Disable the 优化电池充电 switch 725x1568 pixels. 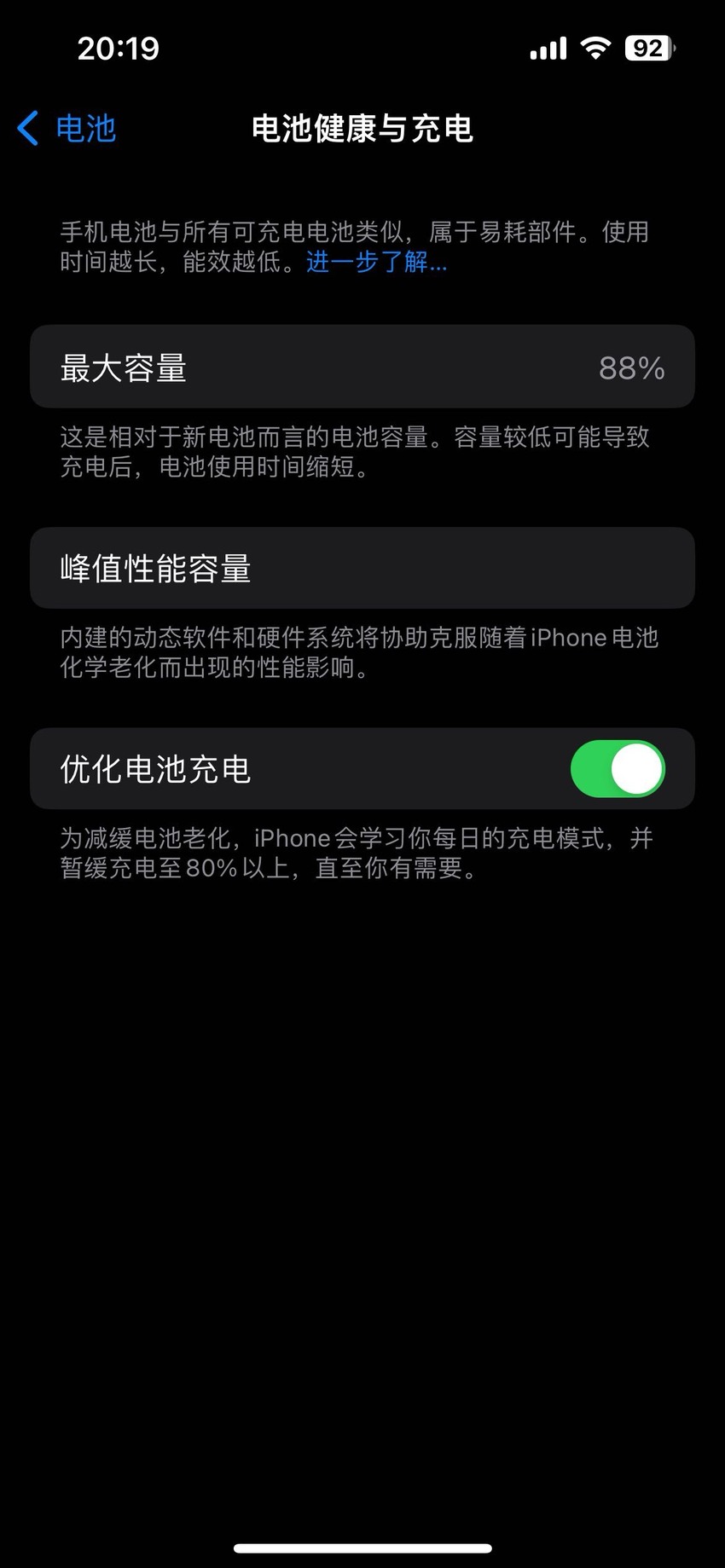[x=618, y=769]
